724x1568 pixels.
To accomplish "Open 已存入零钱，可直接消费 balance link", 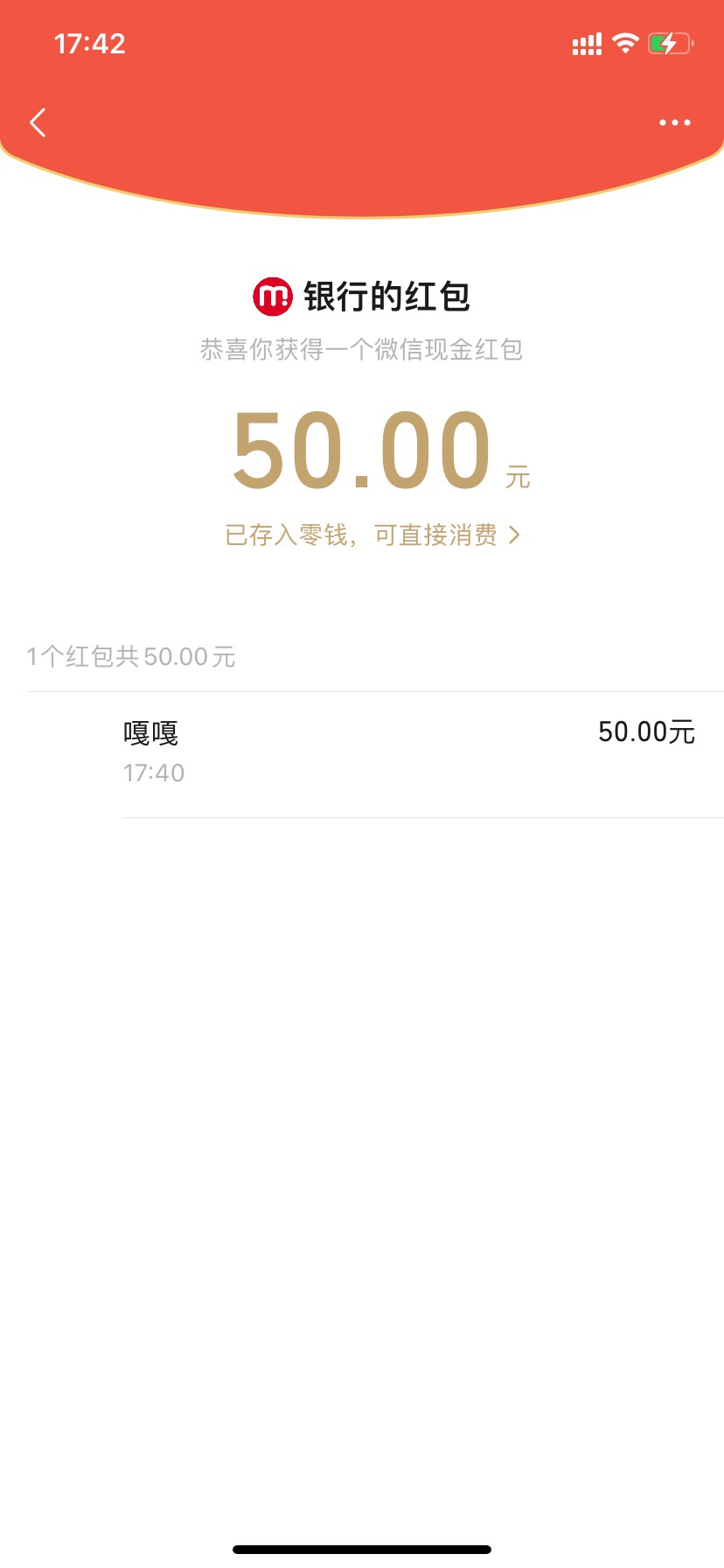I will pyautogui.click(x=372, y=535).
